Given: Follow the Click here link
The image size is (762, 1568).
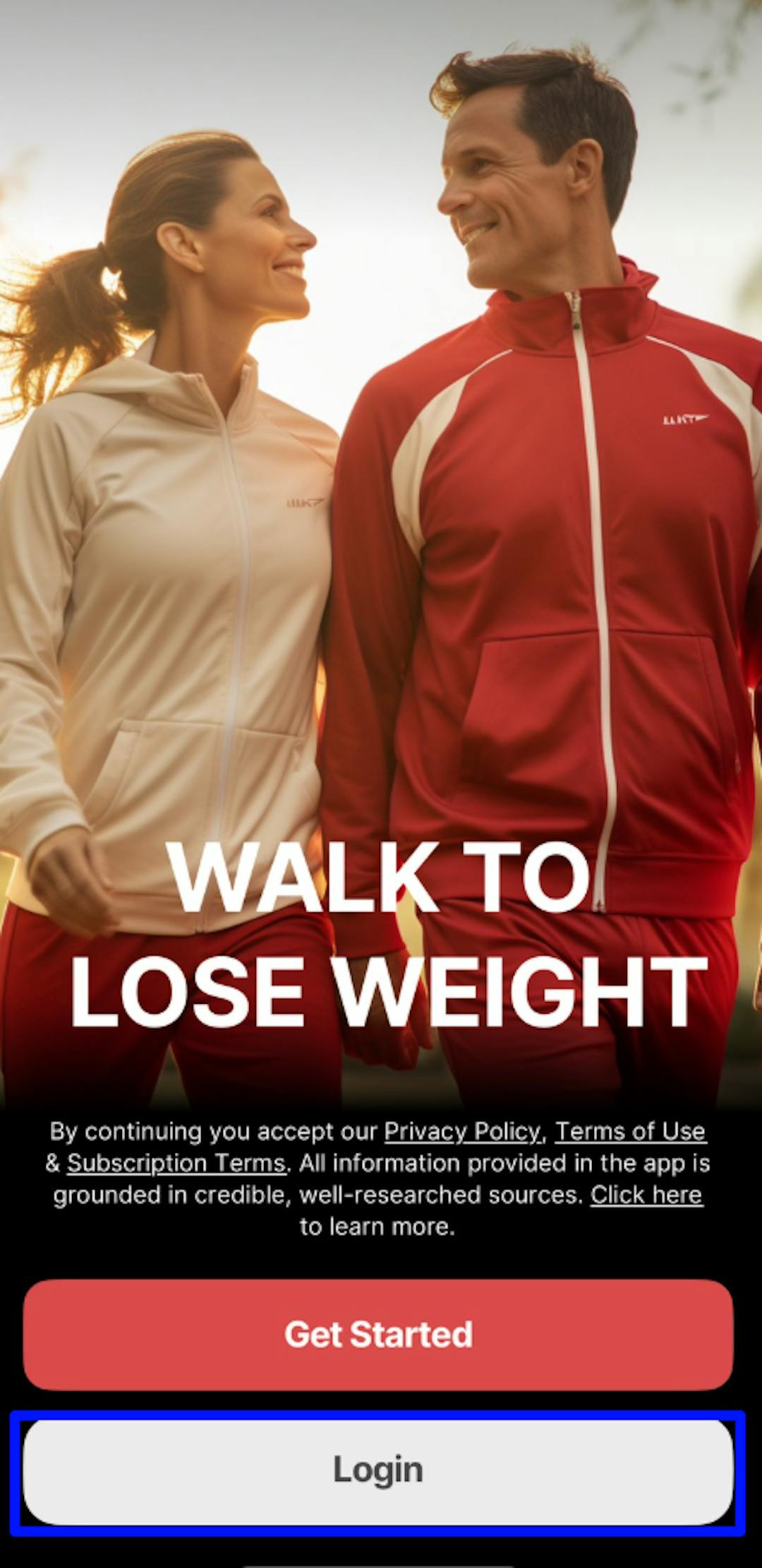Looking at the screenshot, I should point(646,1195).
